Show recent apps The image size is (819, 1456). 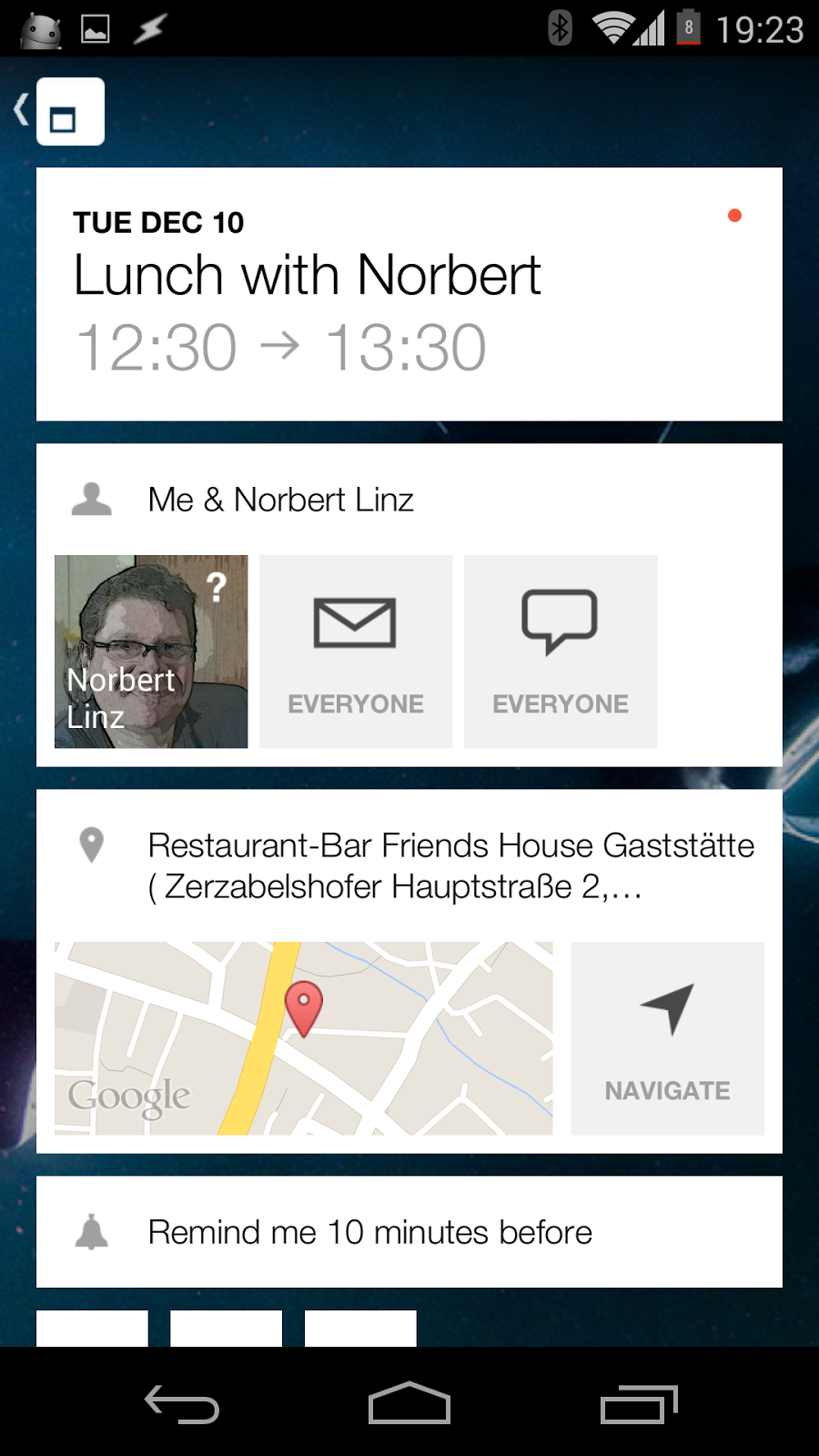[639, 1404]
